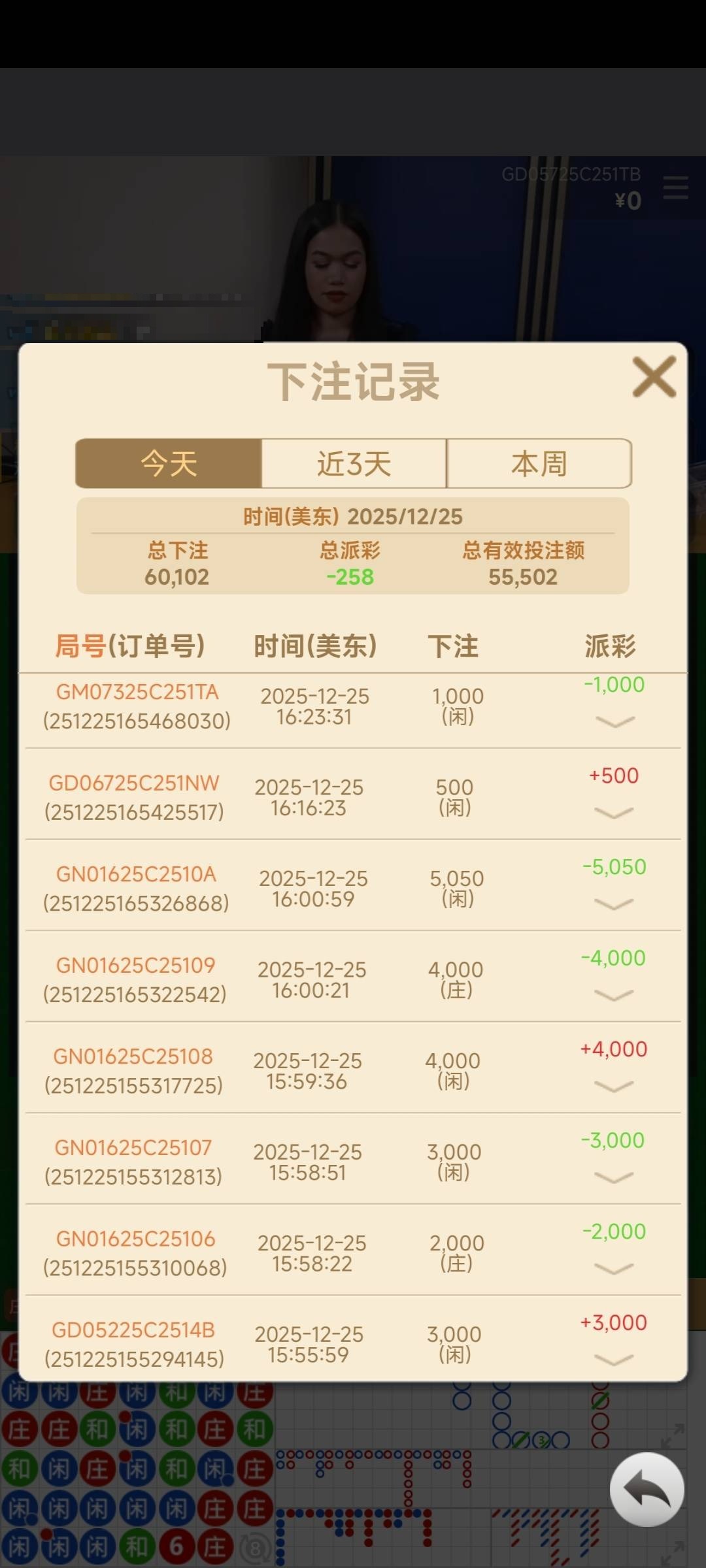Expand details for round GN01625C25106
The width and height of the screenshot is (706, 1568).
point(614,1268)
